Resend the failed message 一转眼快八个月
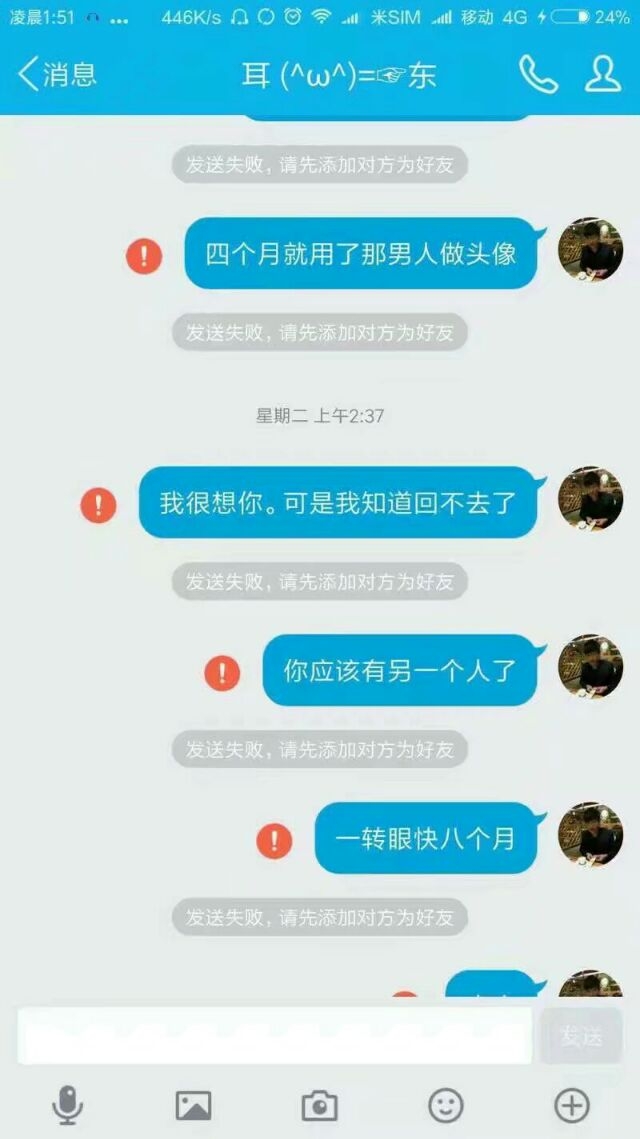Viewport: 640px width, 1139px height. click(275, 840)
